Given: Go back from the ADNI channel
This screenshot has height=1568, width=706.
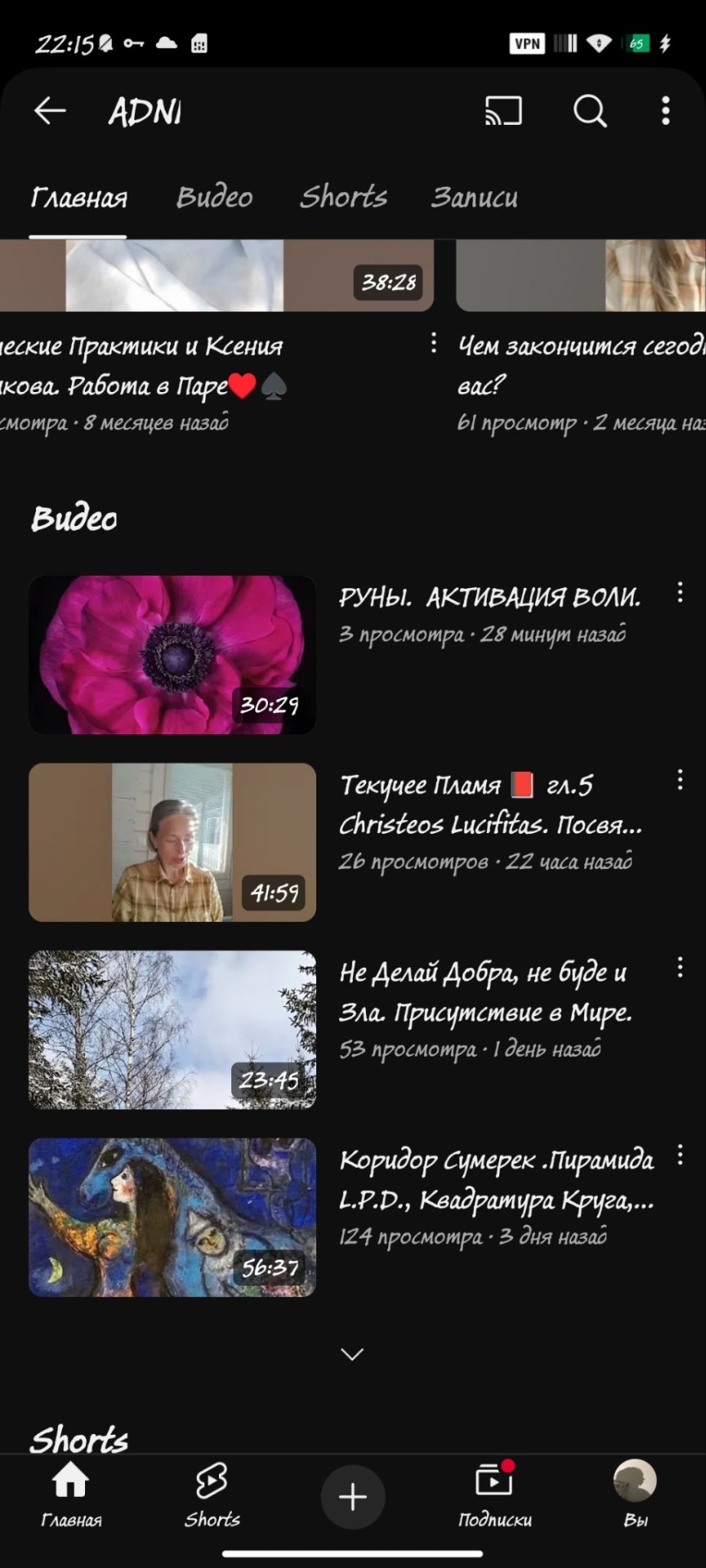Looking at the screenshot, I should click(x=49, y=110).
